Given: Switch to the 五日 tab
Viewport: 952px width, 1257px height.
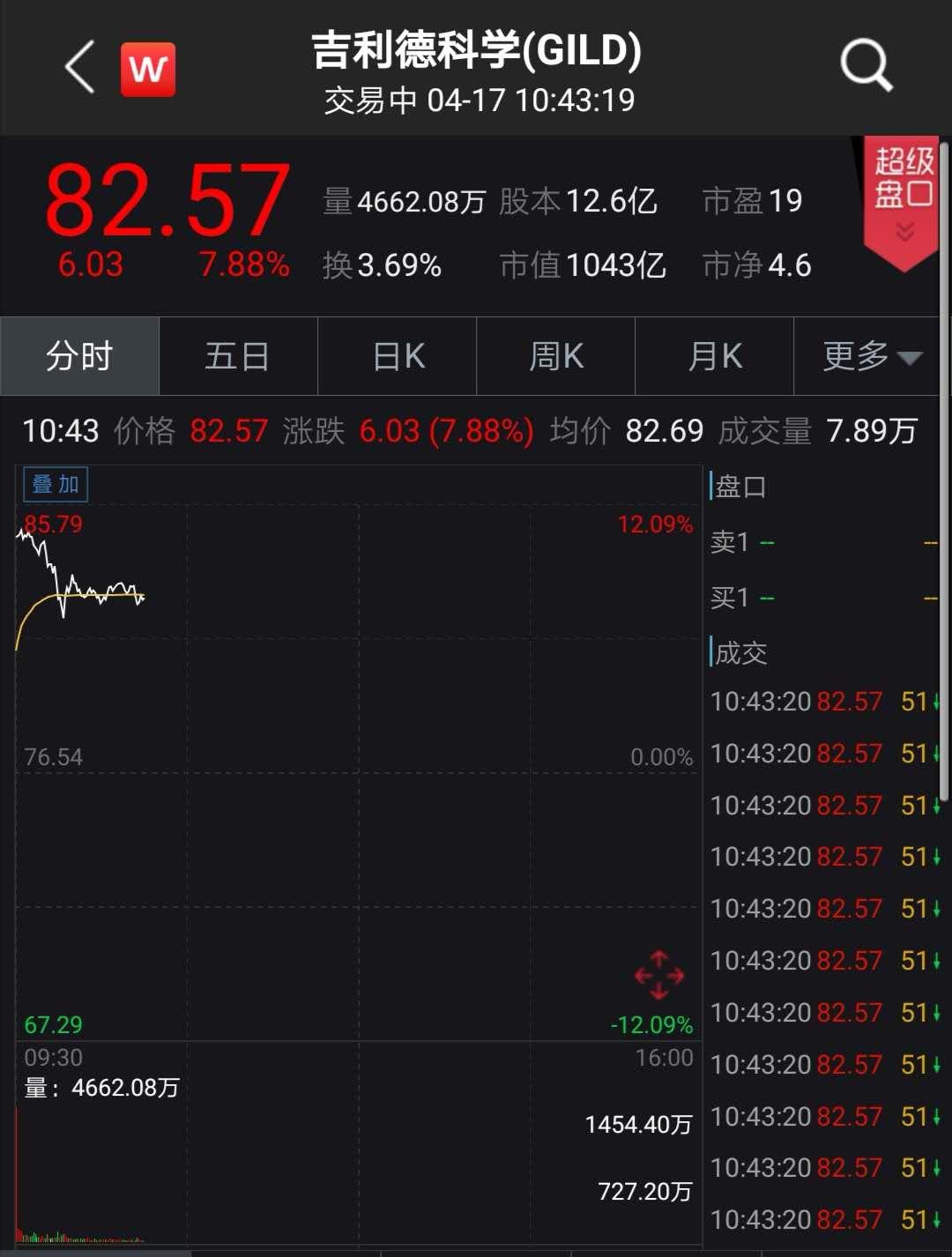Looking at the screenshot, I should [237, 356].
